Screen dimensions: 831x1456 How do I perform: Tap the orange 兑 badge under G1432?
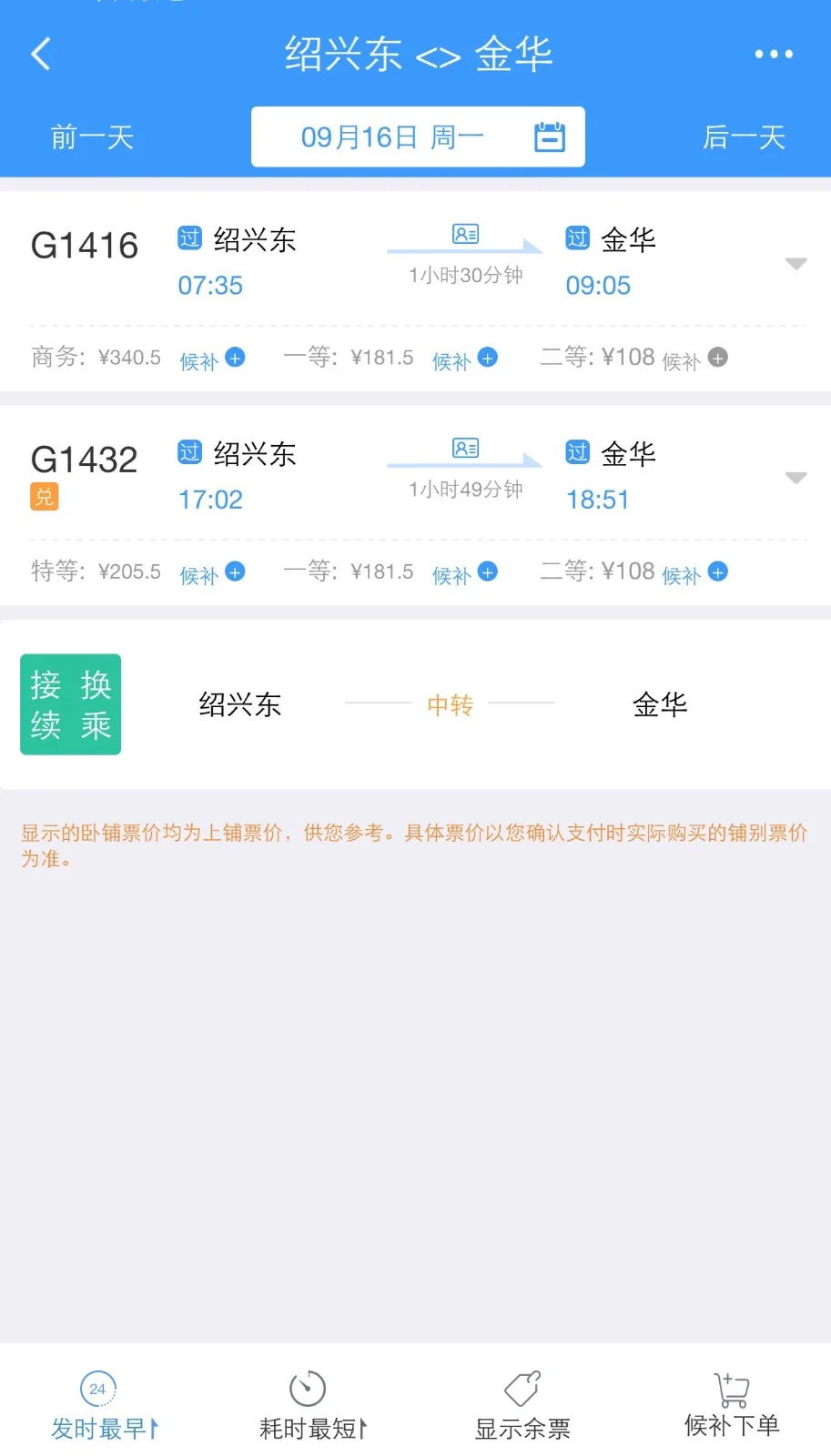coord(44,497)
